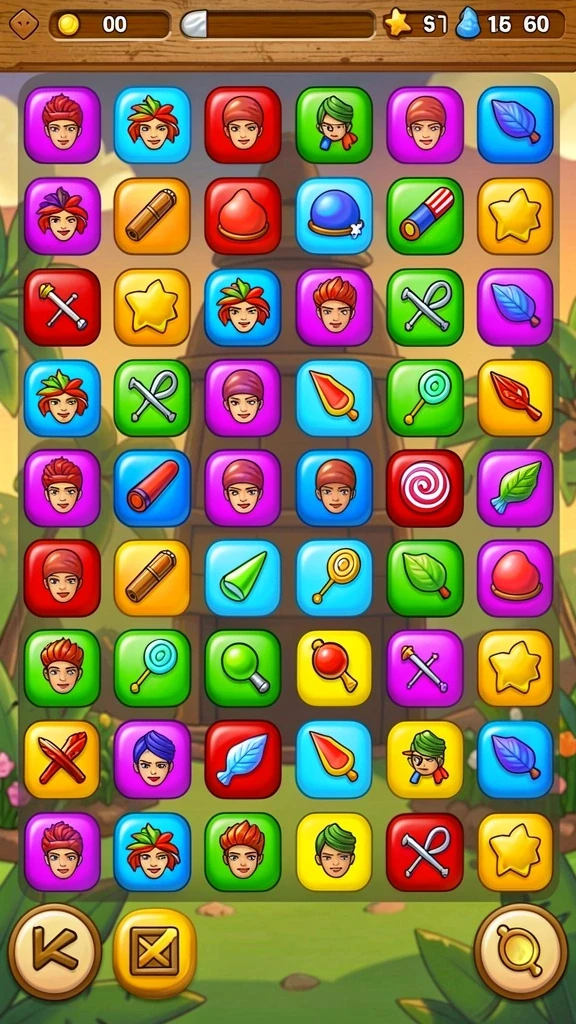576x1024 pixels.
Task: Tap the round magnifier button
Action: pyautogui.click(x=520, y=952)
